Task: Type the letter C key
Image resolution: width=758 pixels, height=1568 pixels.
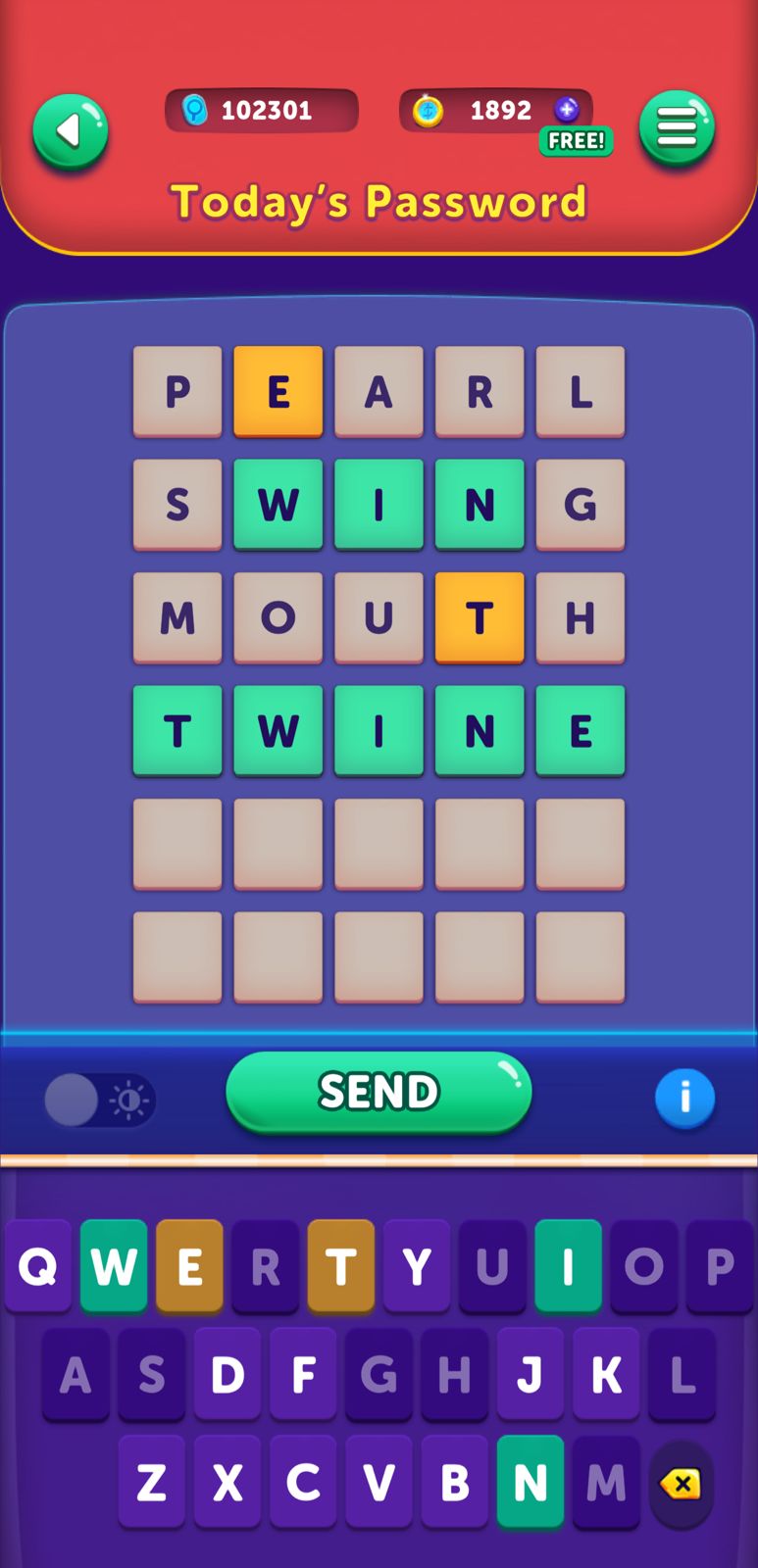Action: coord(303,1482)
